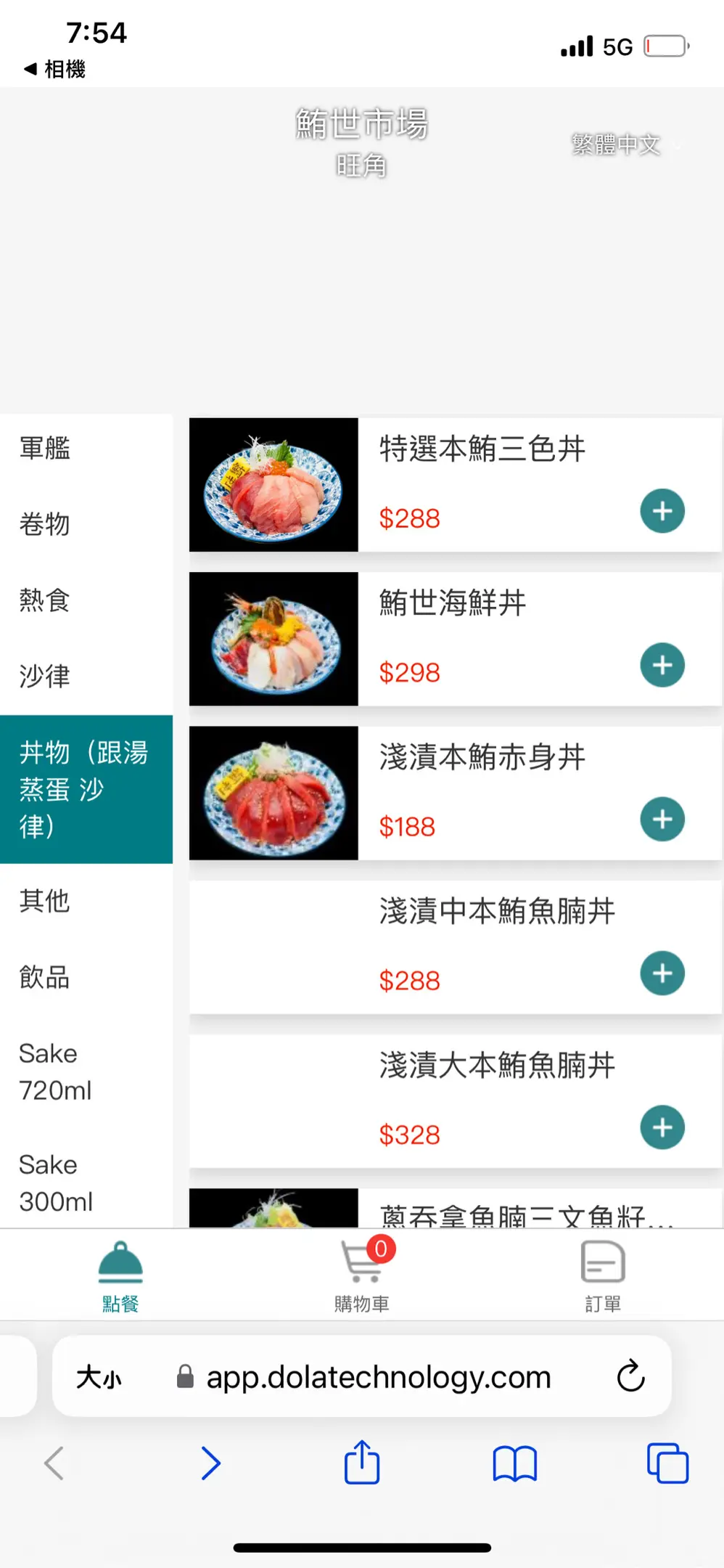This screenshot has width=724, height=1568.
Task: Add 特選本鮪三色丼 to the cart
Action: tap(662, 511)
